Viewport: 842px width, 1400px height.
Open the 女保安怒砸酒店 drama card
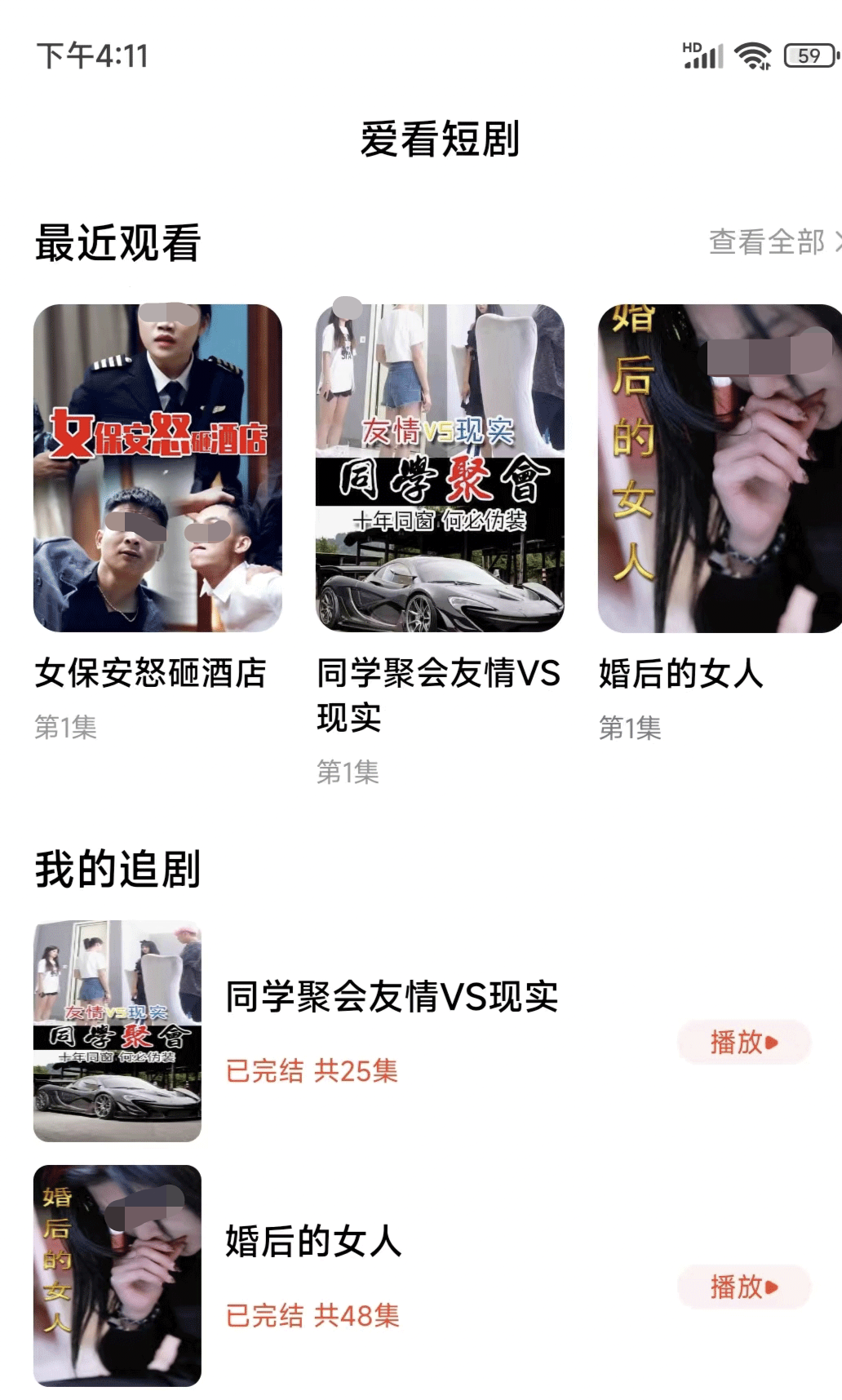point(157,468)
